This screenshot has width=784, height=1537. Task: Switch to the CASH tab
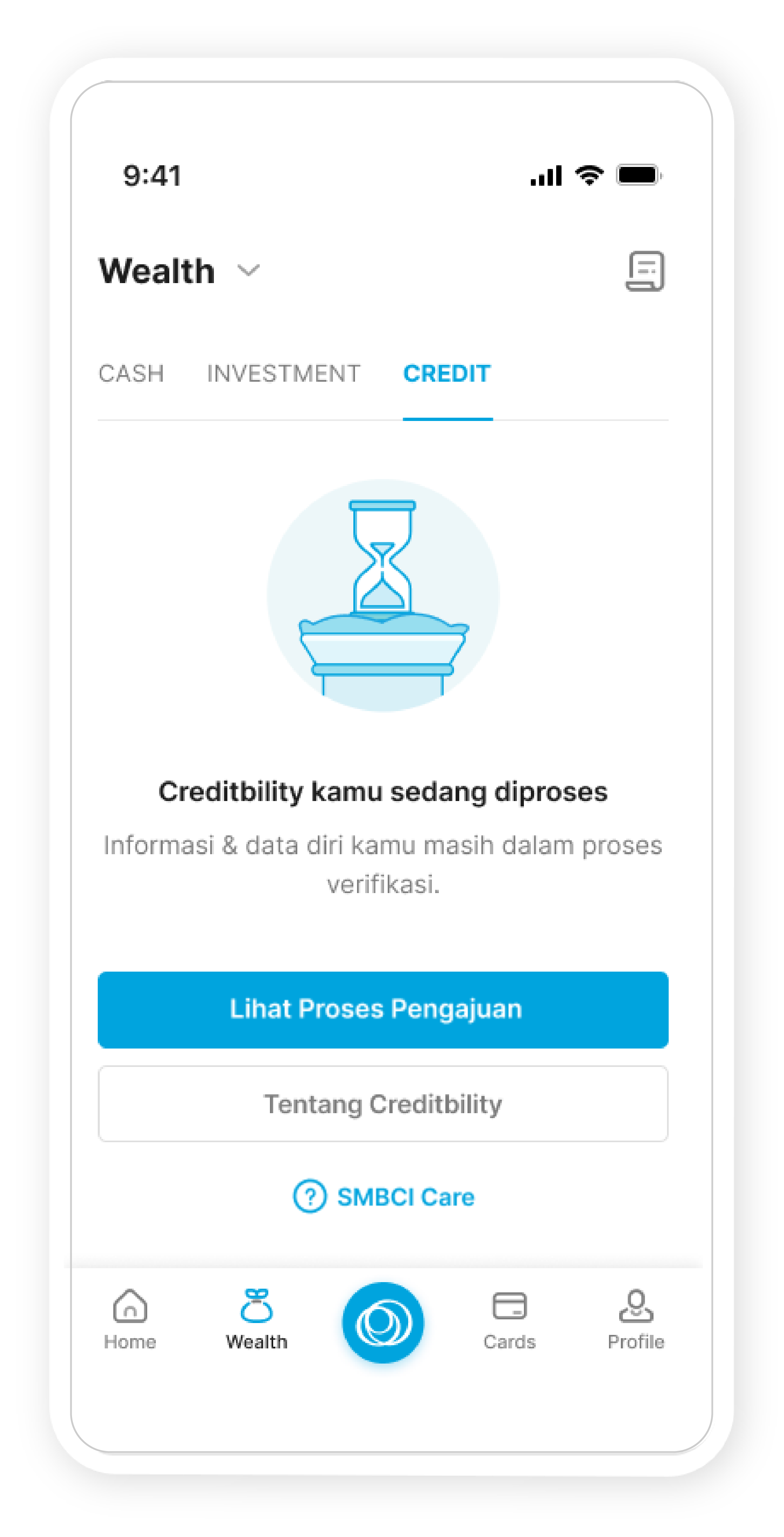point(131,374)
